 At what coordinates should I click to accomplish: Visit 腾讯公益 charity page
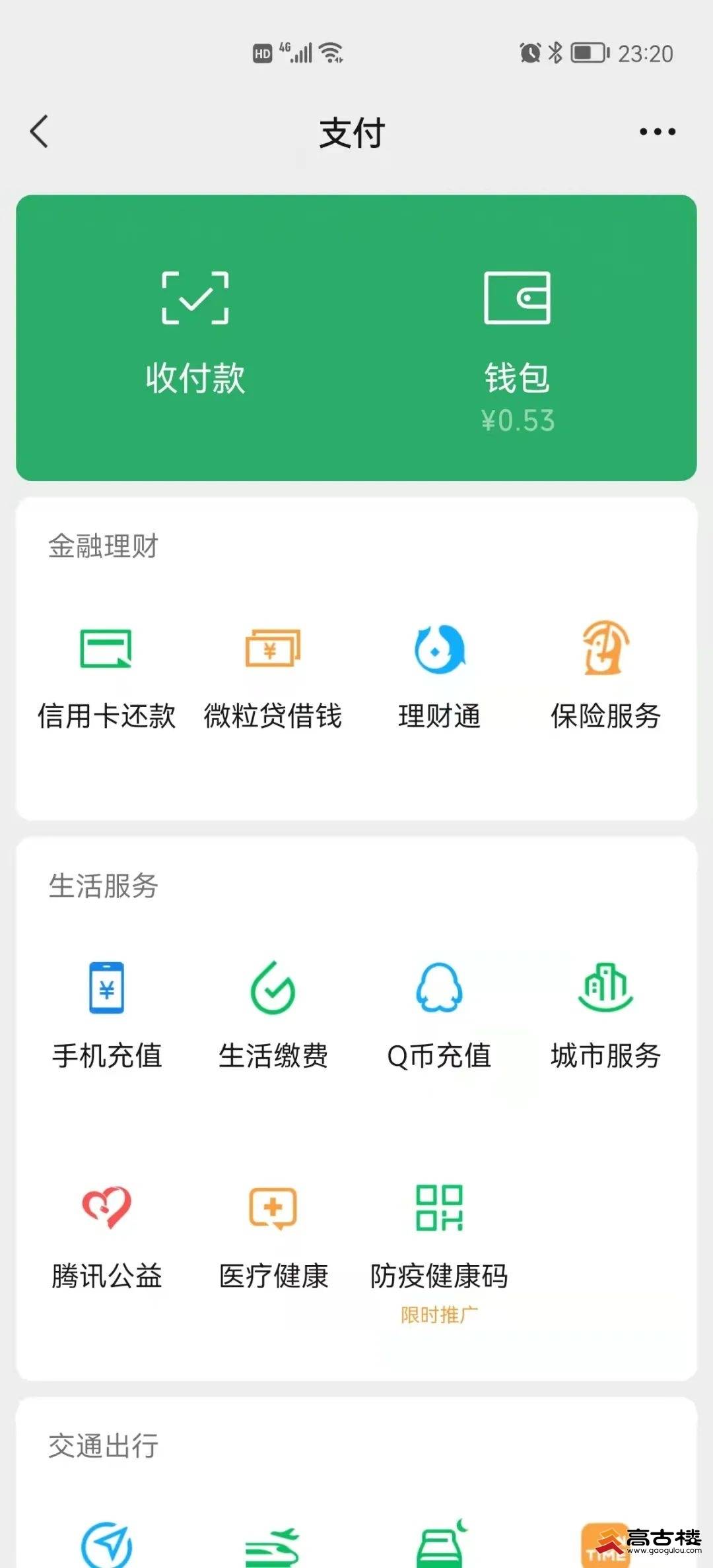click(107, 1237)
